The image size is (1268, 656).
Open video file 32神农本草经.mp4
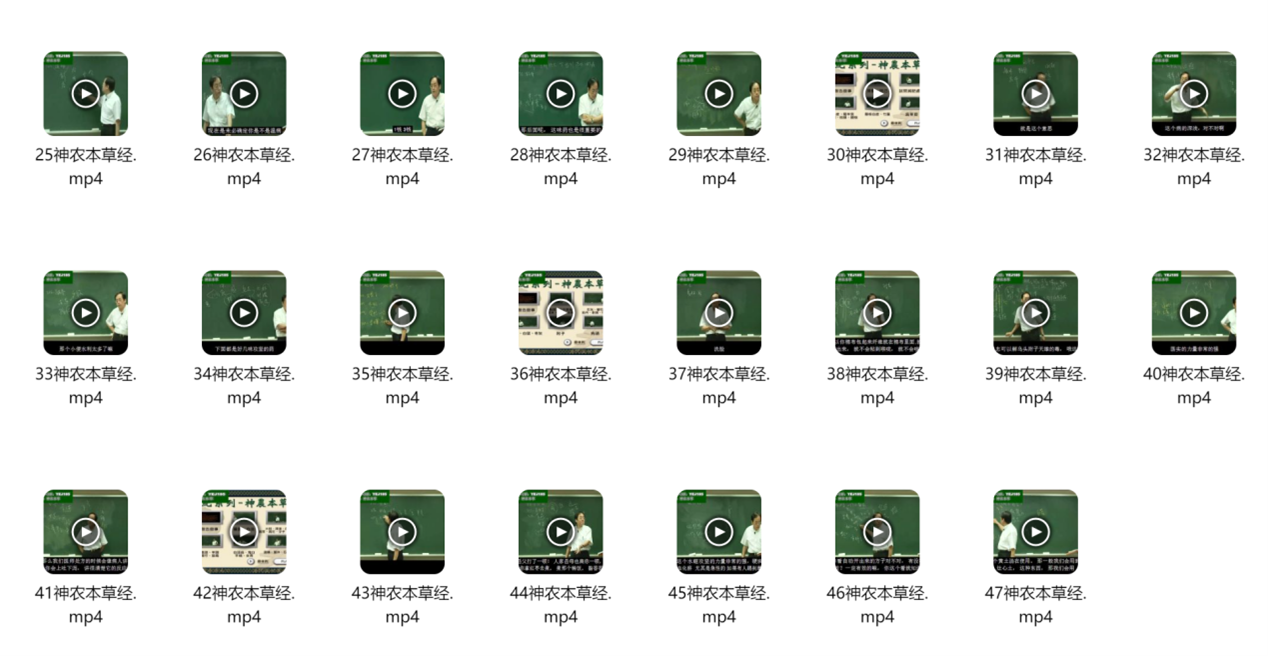1193,94
